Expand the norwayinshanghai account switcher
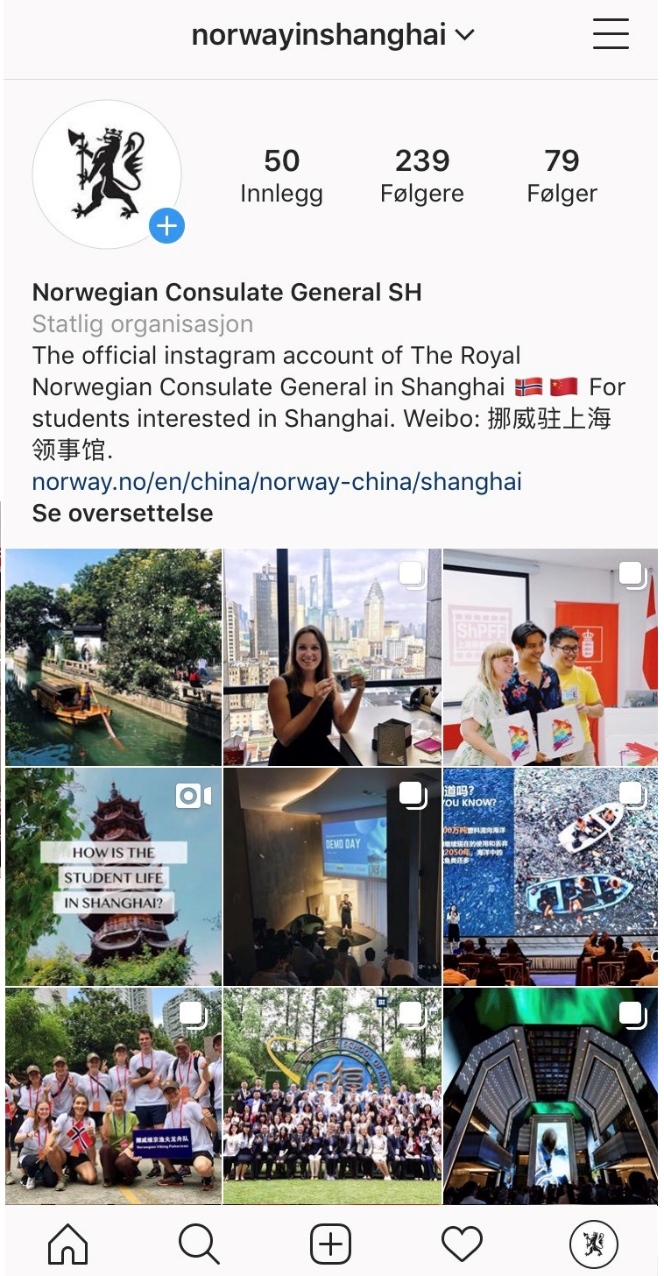This screenshot has width=664, height=1276. point(333,35)
